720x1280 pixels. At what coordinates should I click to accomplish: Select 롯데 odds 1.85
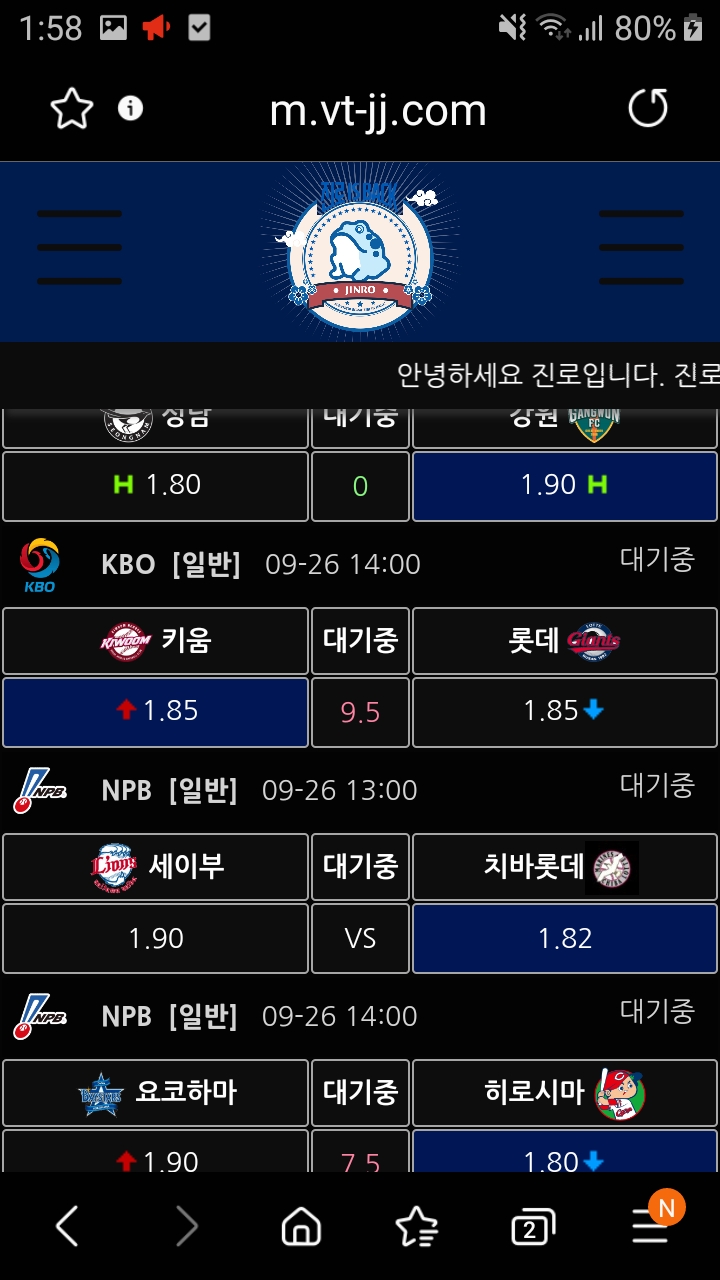pyautogui.click(x=565, y=711)
